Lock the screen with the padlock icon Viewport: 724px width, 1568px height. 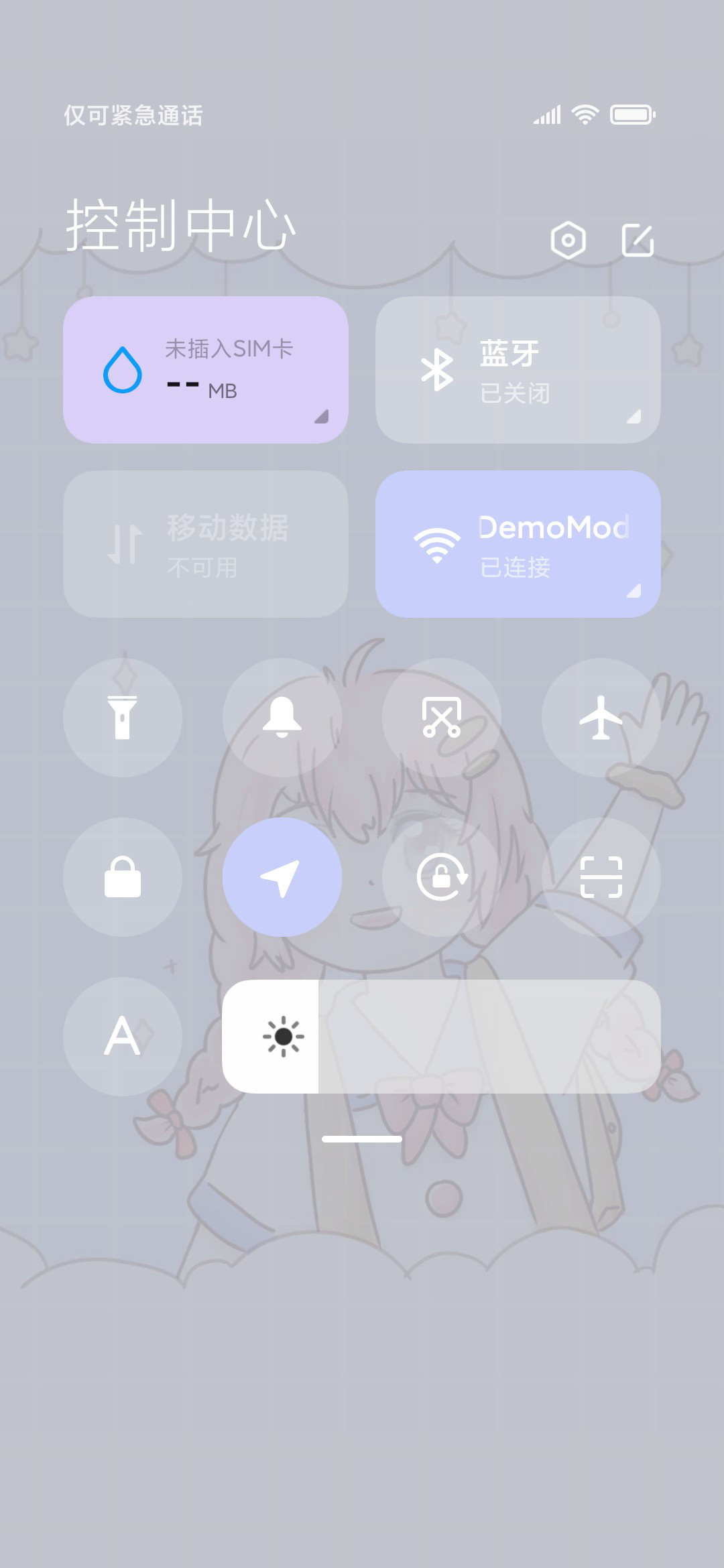click(123, 877)
